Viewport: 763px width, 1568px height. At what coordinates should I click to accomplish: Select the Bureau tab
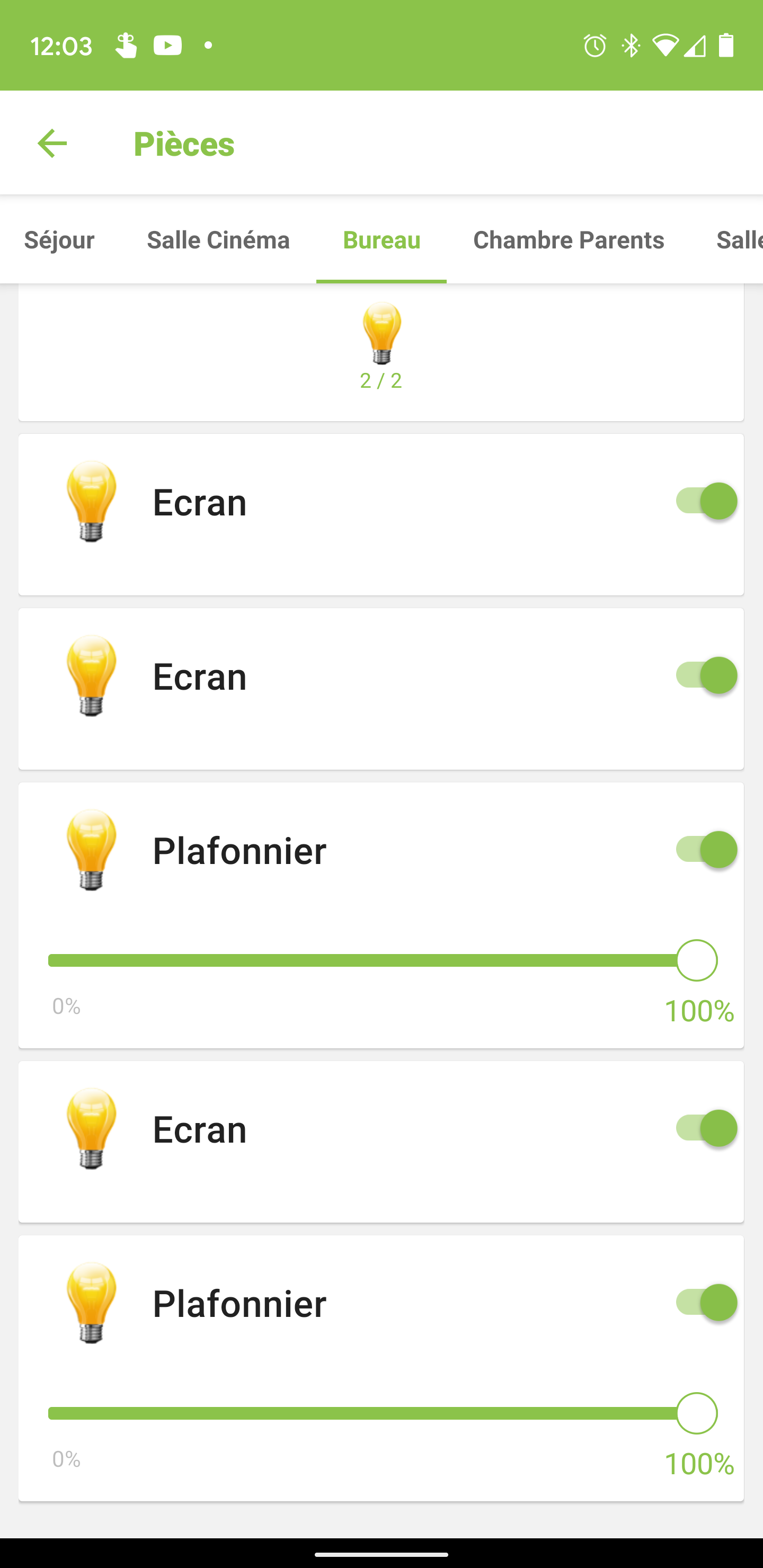pyautogui.click(x=381, y=240)
